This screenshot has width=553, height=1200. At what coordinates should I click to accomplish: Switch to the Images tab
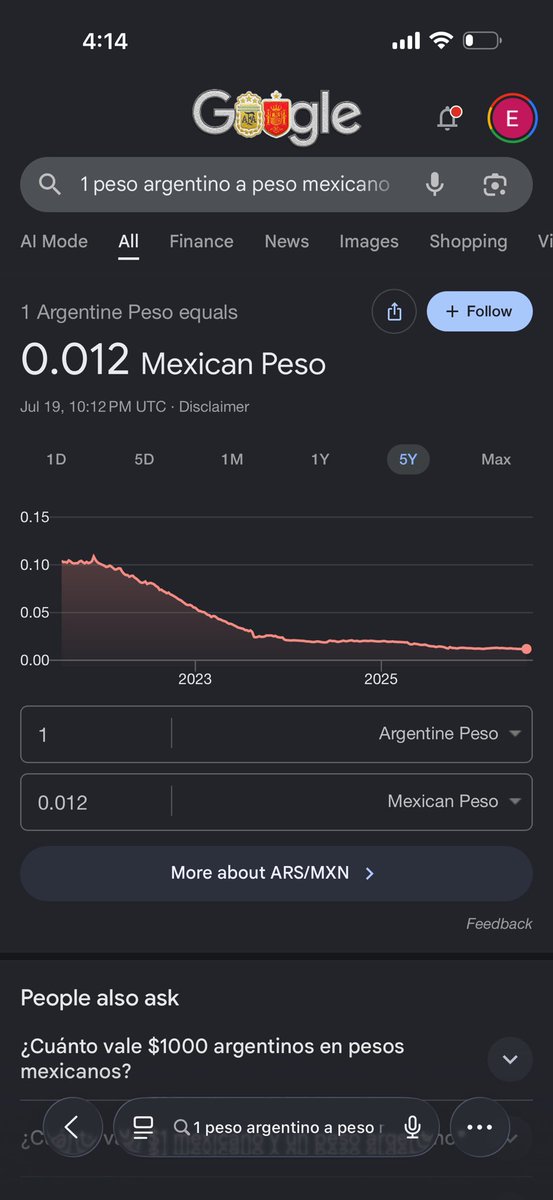coord(369,241)
